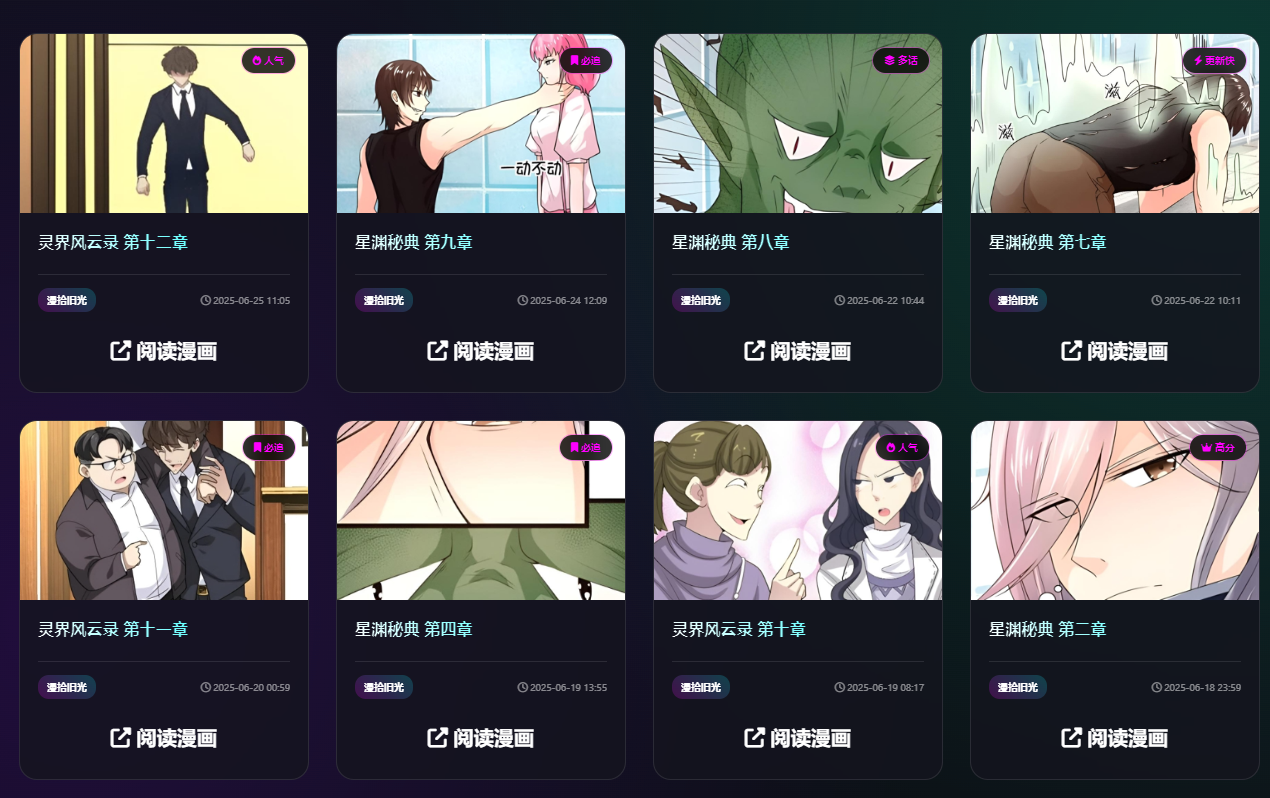Open 阅读漫画 for 灵界风云录 第十二章
1270x798 pixels.
coord(163,351)
